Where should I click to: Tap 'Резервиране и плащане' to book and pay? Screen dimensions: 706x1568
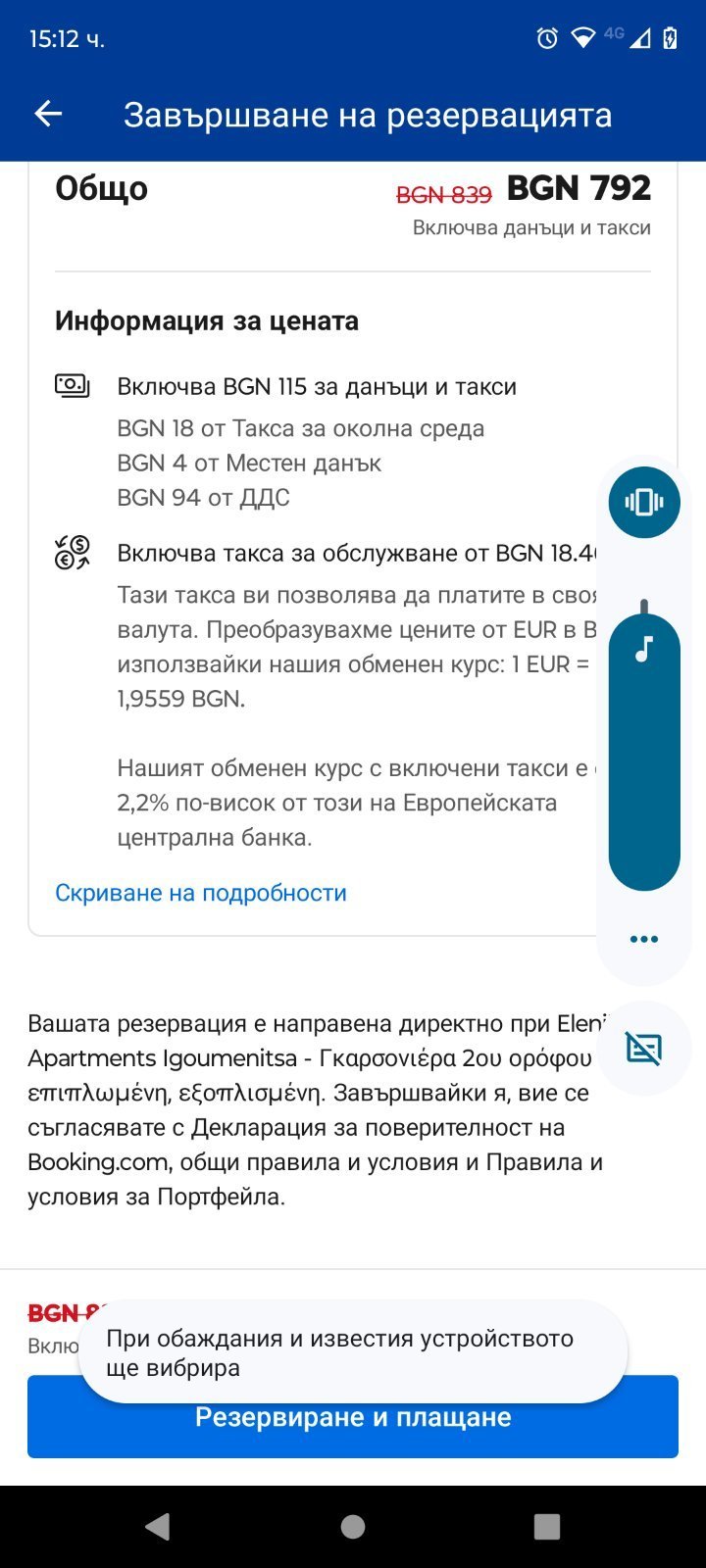353,1431
